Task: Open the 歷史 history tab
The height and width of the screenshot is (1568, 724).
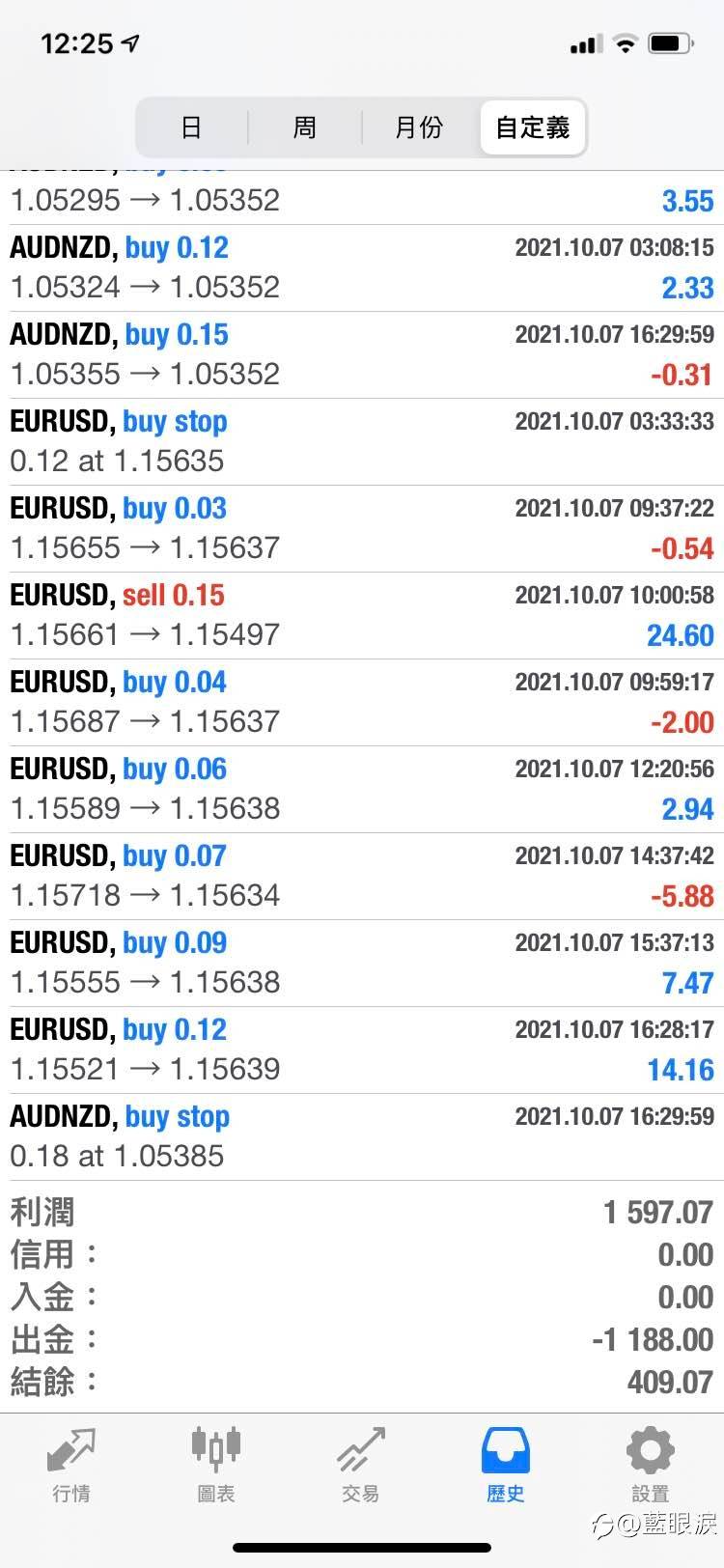Action: [x=506, y=1464]
